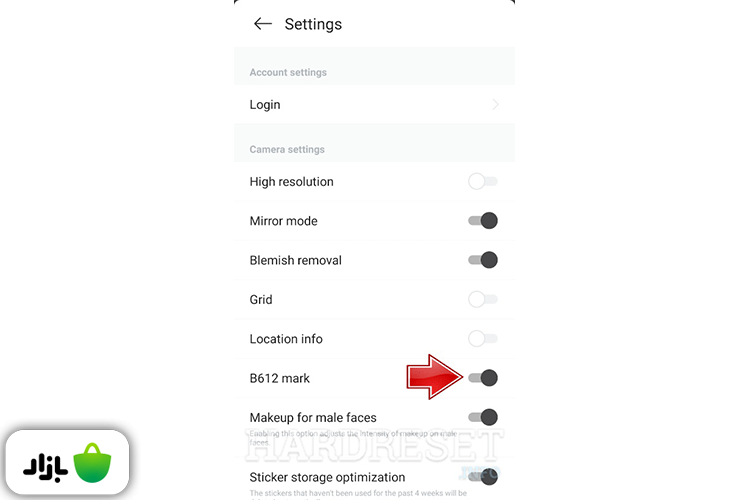The image size is (750, 500).
Task: Go back from Settings
Action: [x=263, y=24]
